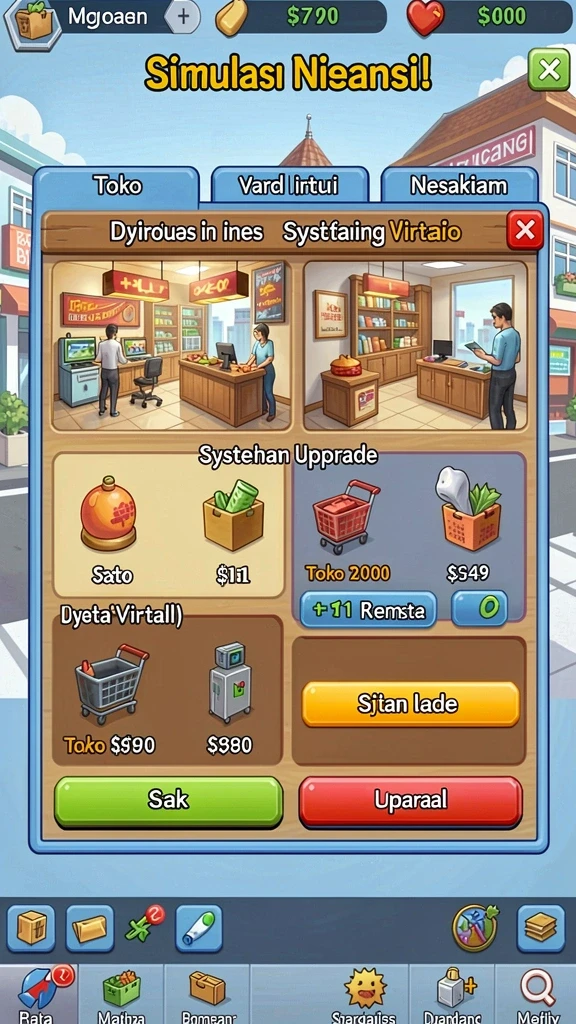Select the $380 machine item
This screenshot has width=576, height=1024.
coord(229,699)
